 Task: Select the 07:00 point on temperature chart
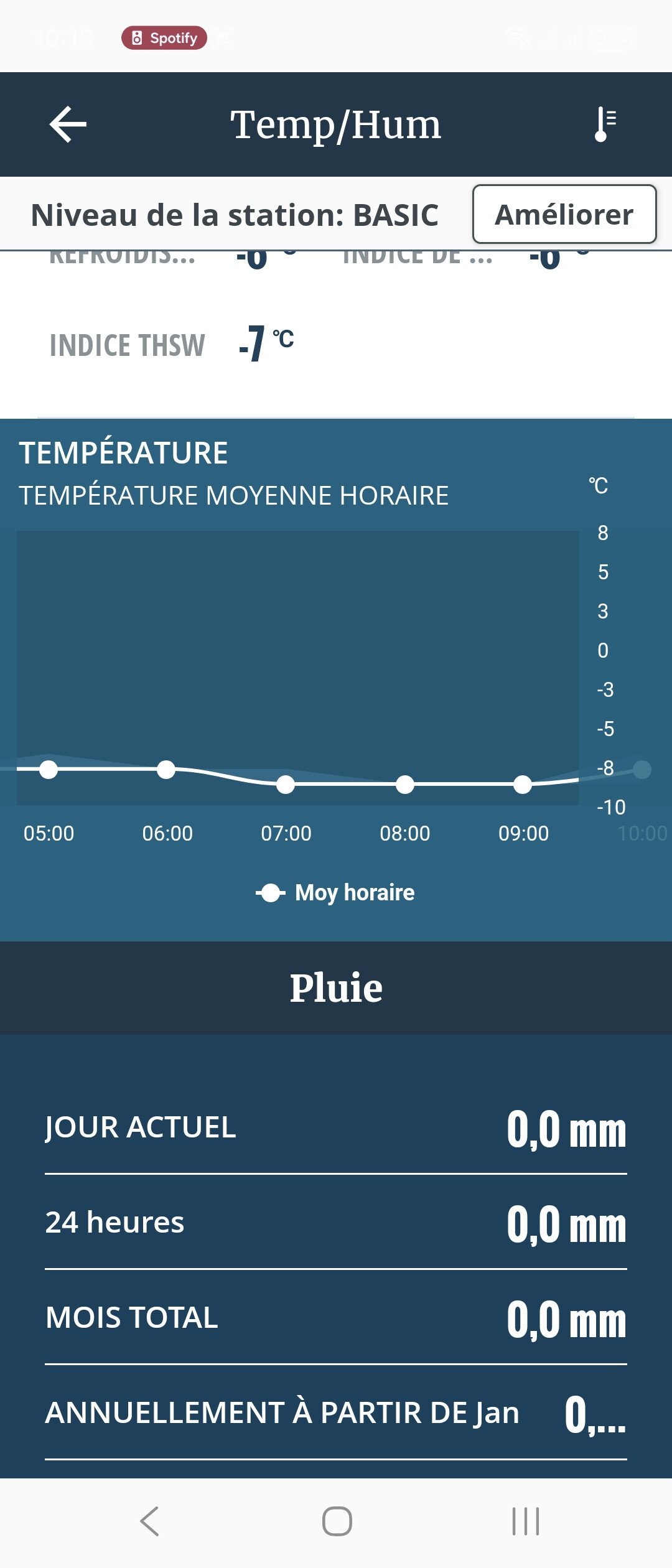point(286,785)
